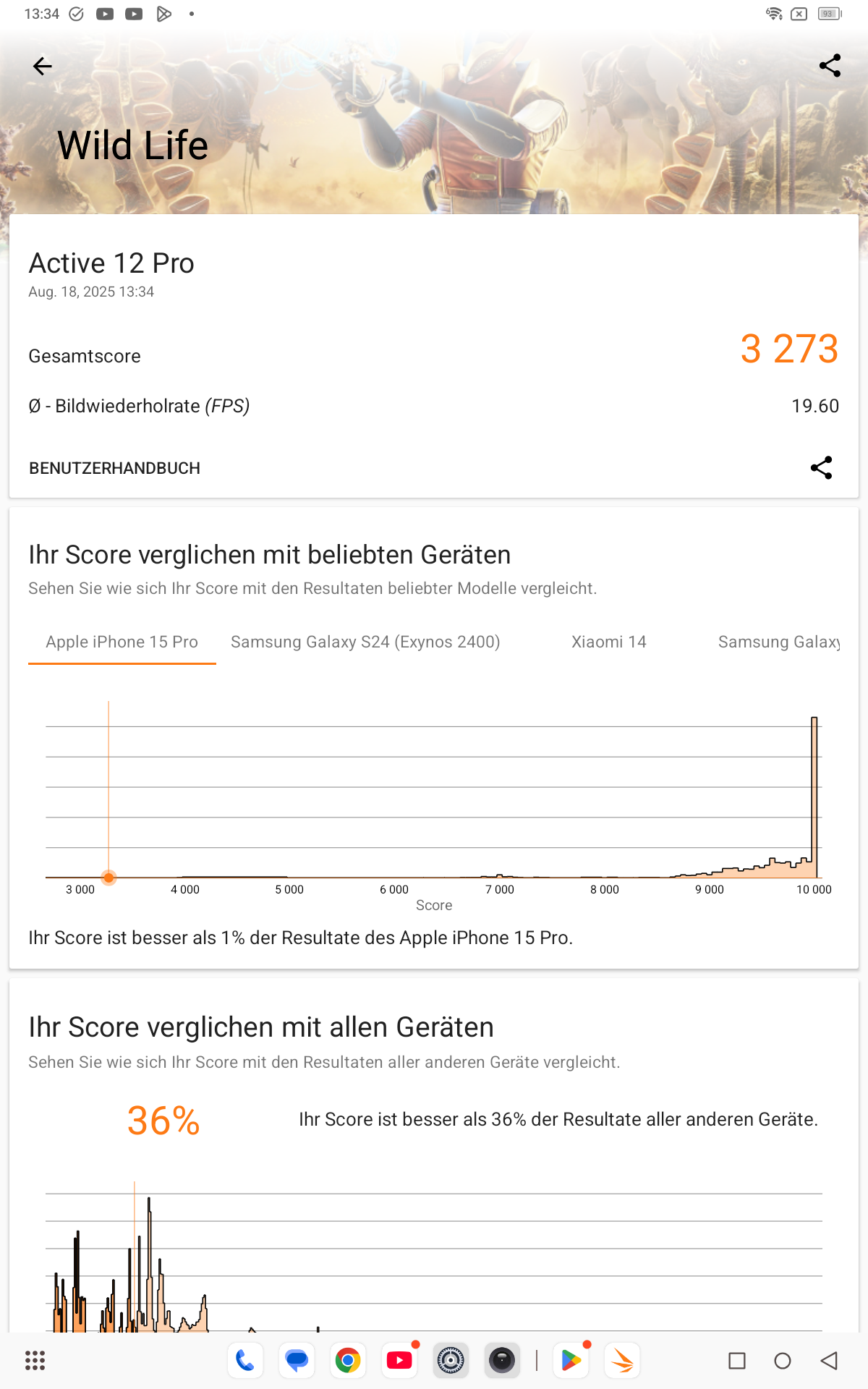Launch the Camera app from taskbar

[502, 1361]
